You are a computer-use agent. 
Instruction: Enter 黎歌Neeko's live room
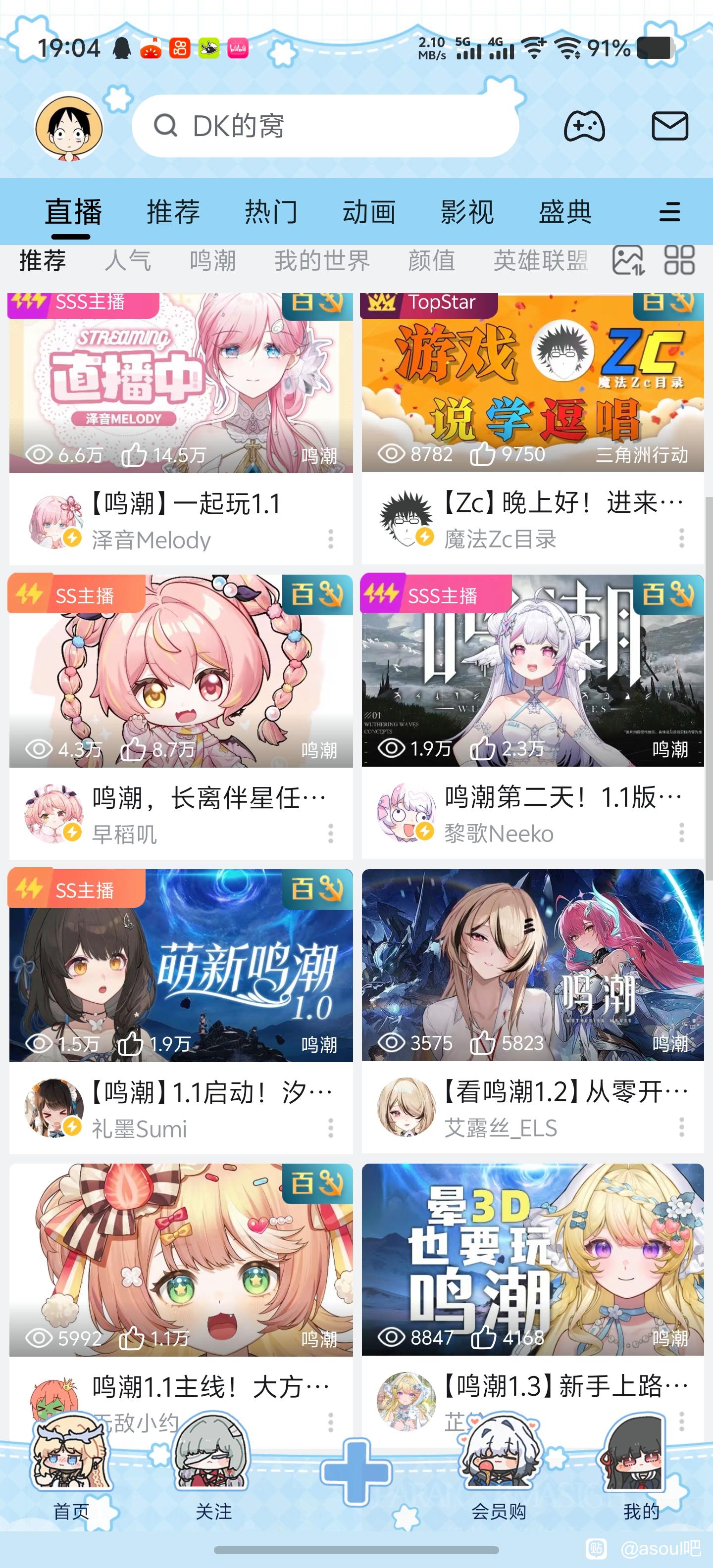533,671
